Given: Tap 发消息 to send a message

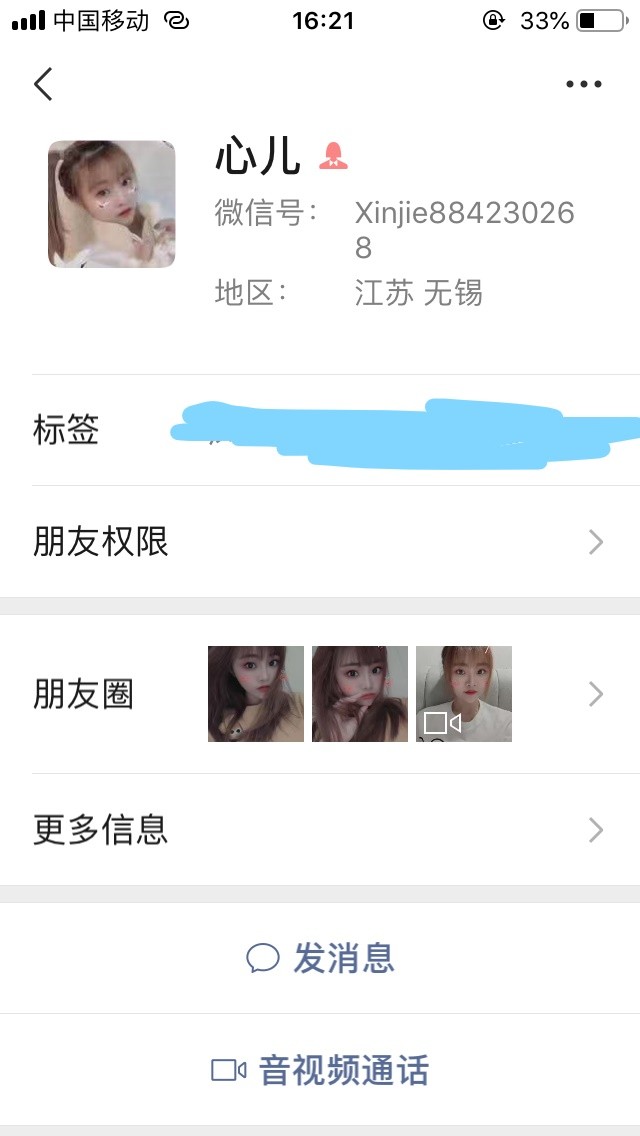Looking at the screenshot, I should (x=320, y=959).
